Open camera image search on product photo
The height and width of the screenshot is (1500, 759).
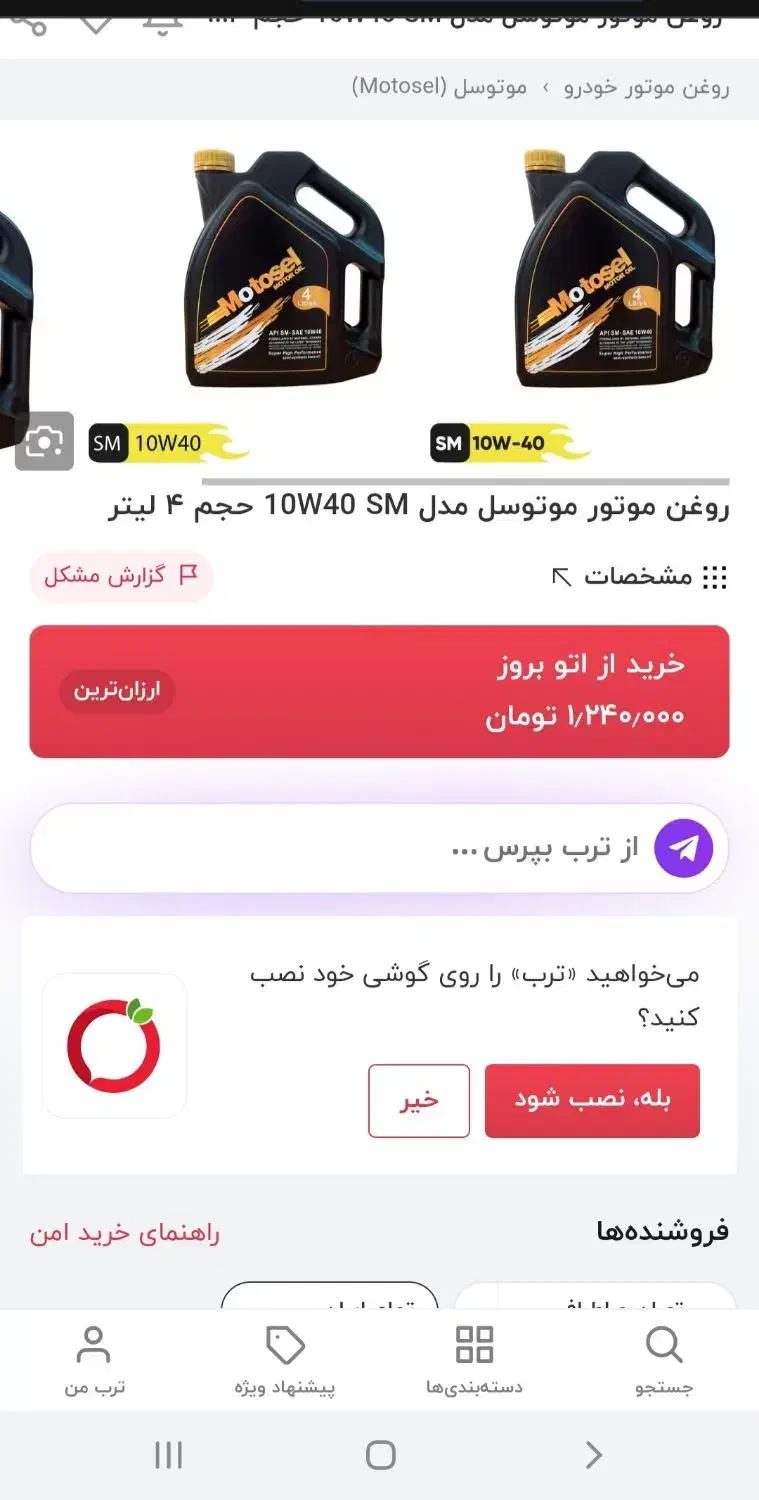coord(45,443)
